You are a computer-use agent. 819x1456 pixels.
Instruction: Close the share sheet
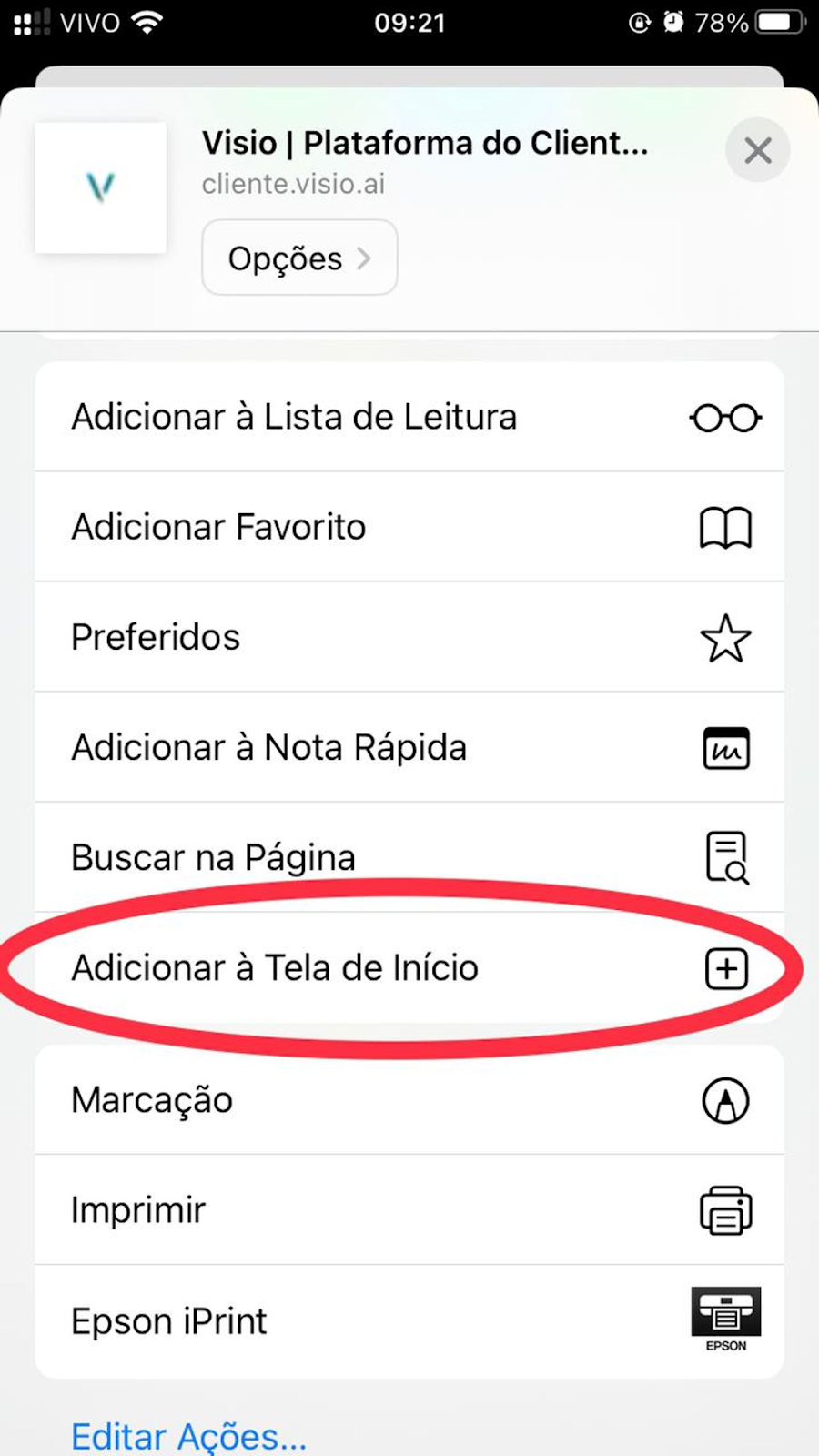(x=757, y=150)
